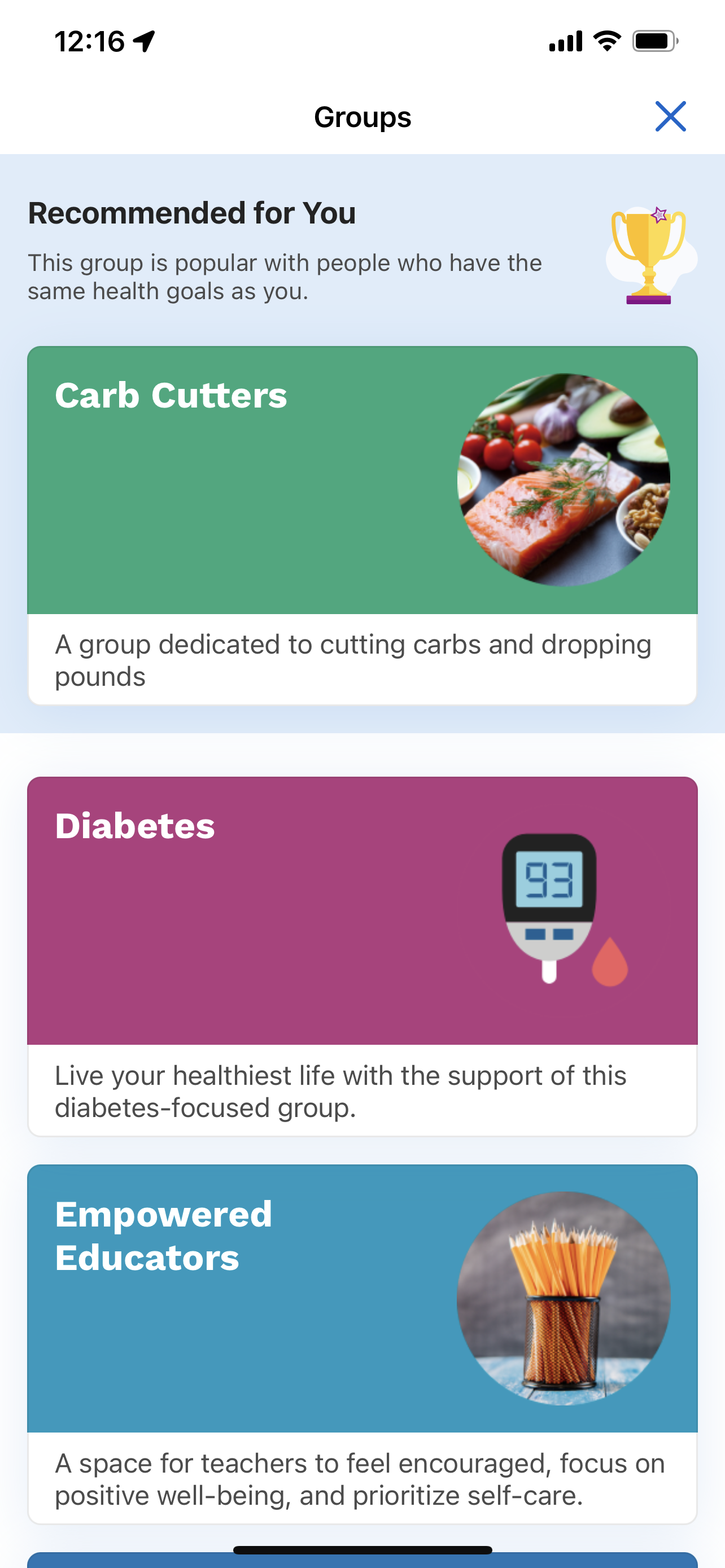Close the Groups screen

[670, 116]
